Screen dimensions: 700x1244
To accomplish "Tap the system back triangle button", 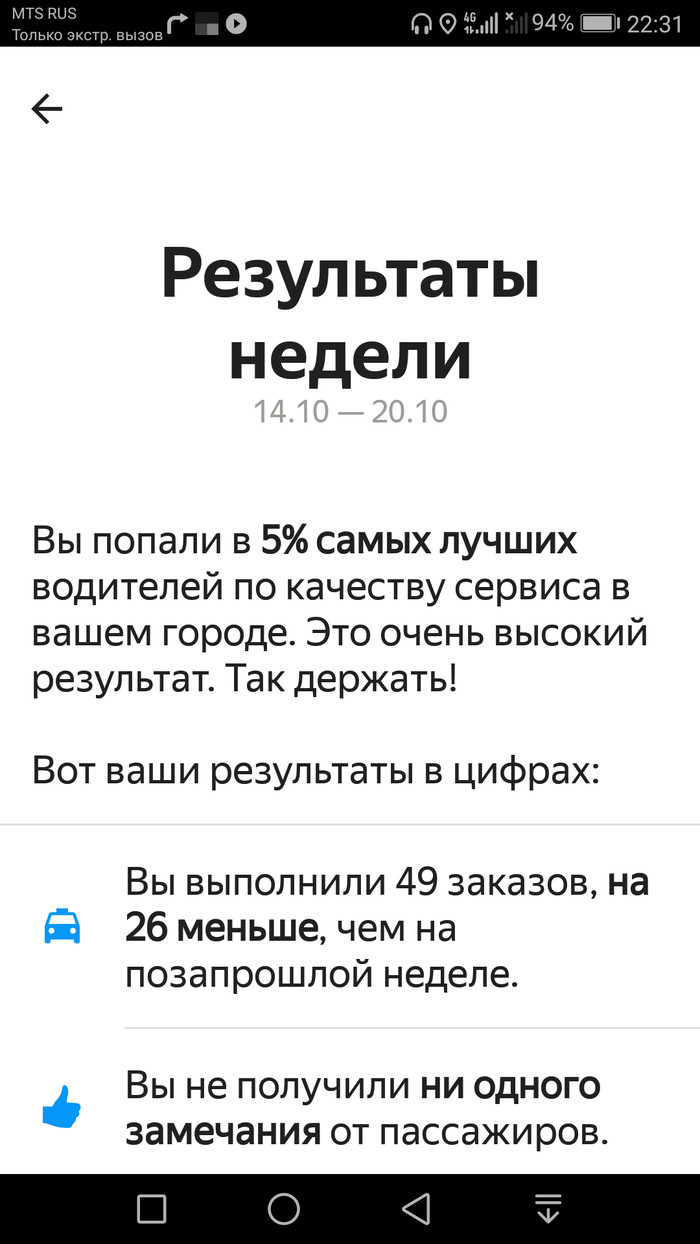I will (x=416, y=1209).
